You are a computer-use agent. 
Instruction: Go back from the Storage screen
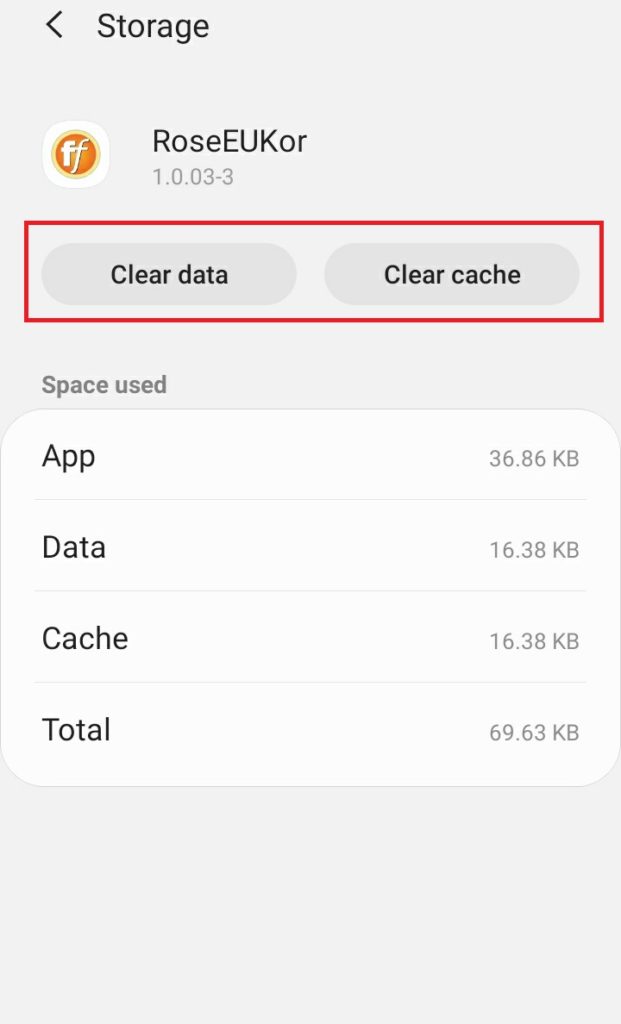coord(54,26)
